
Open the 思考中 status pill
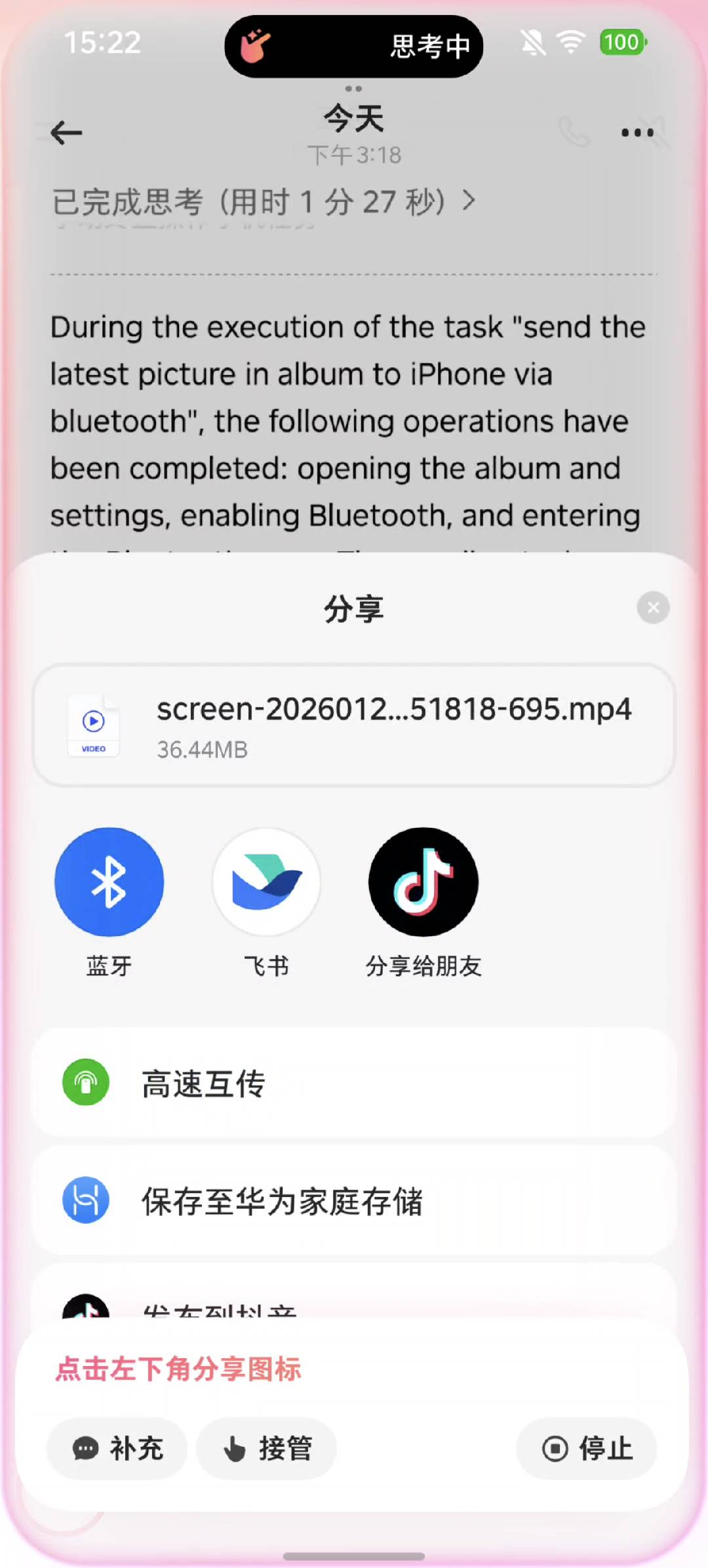354,46
